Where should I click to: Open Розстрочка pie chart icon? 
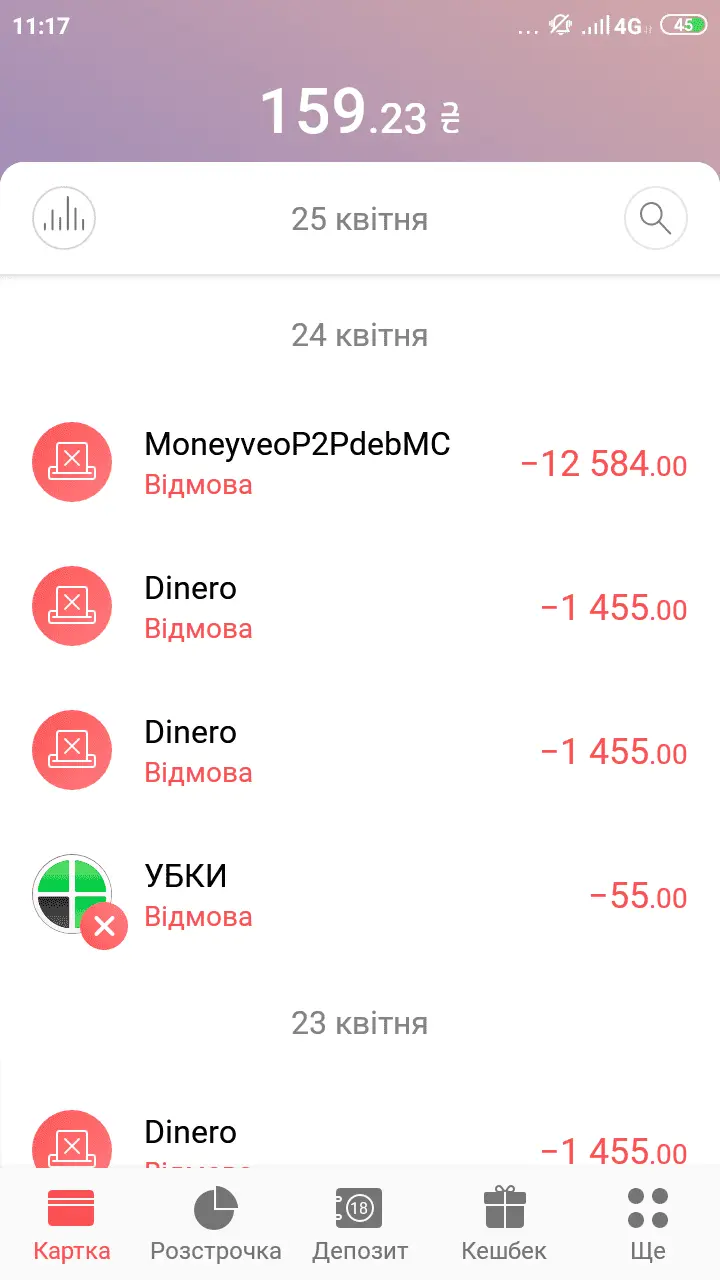215,1207
